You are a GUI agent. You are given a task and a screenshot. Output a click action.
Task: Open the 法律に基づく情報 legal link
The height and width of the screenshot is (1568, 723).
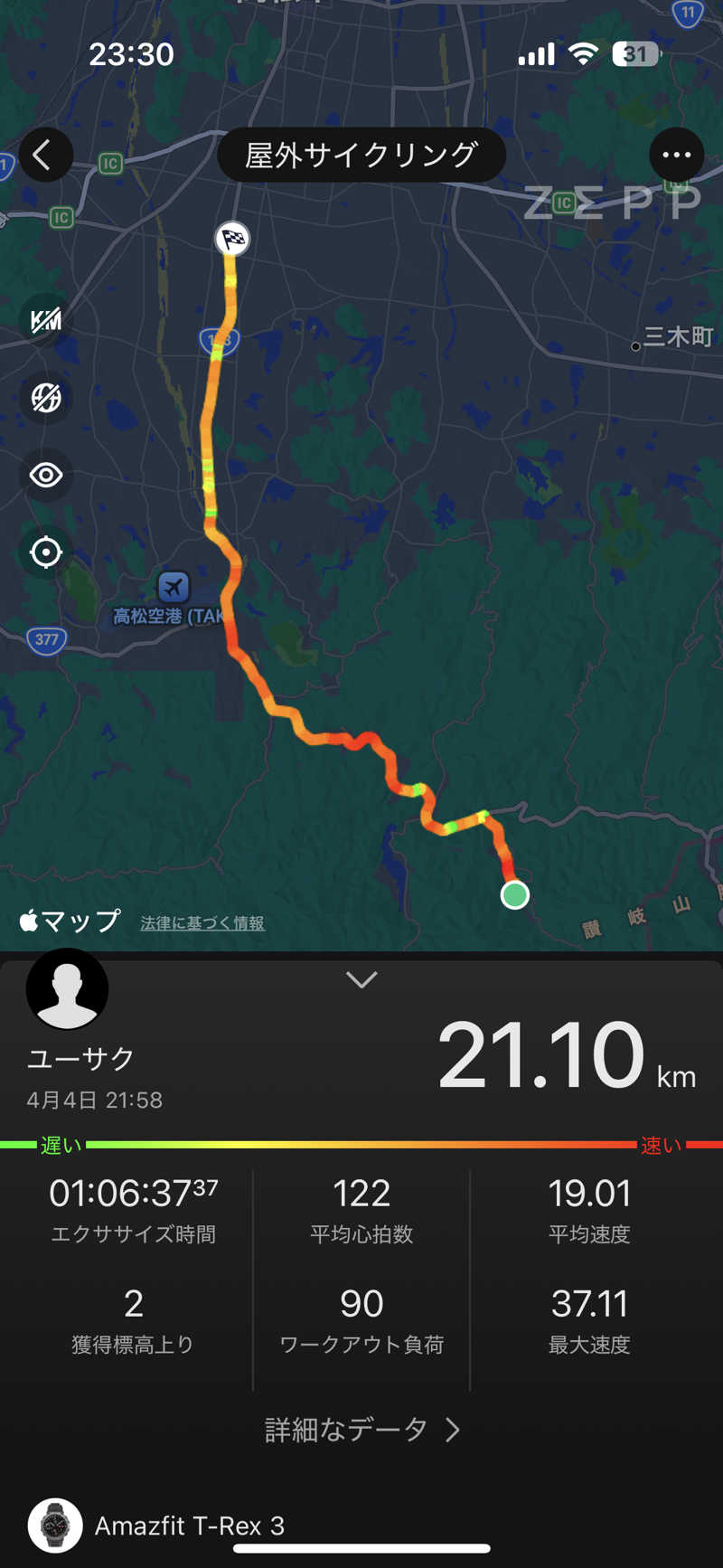(202, 923)
